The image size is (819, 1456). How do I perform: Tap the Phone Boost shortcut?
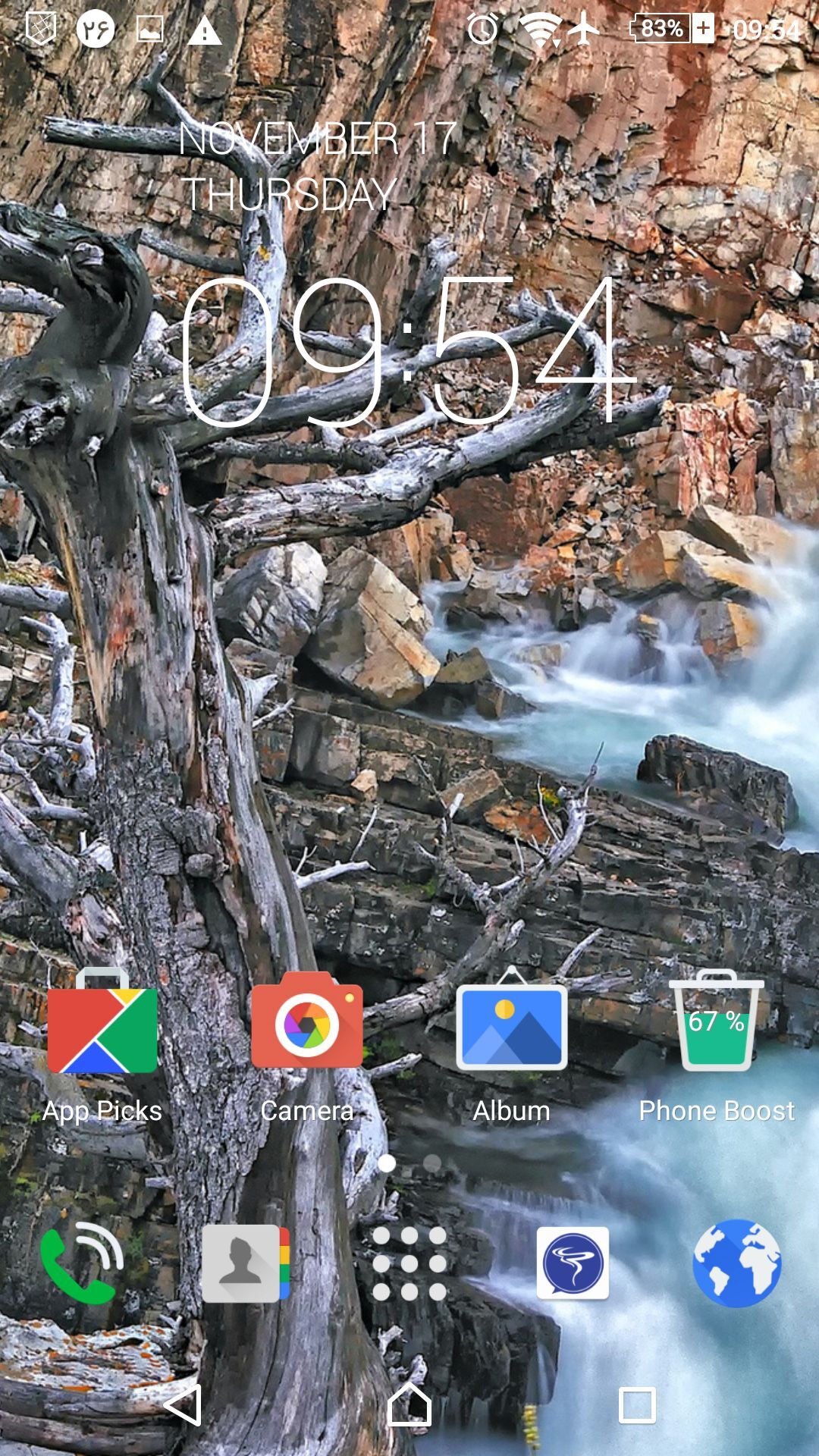click(717, 1024)
